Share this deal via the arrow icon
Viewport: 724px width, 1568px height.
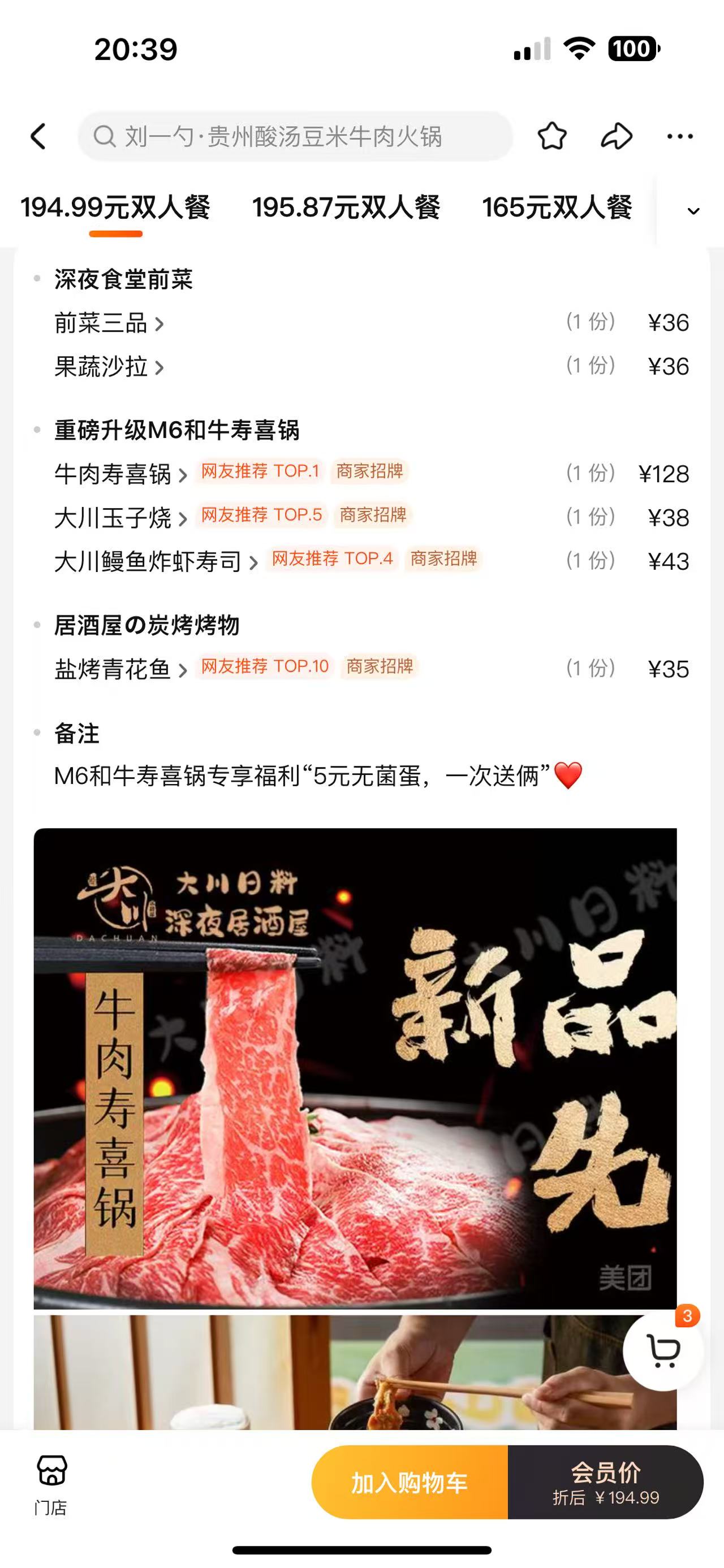[616, 136]
